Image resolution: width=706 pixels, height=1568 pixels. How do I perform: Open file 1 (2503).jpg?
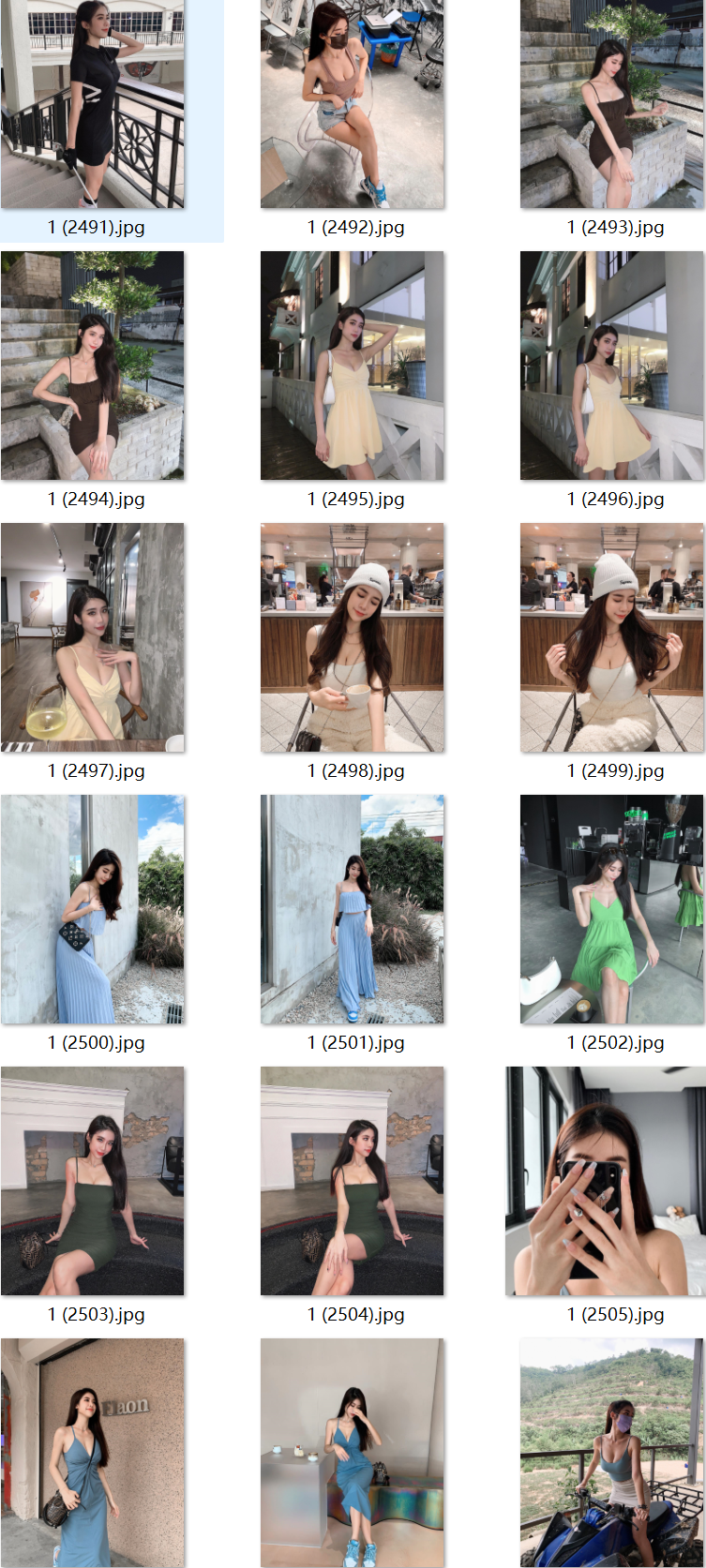click(93, 1181)
